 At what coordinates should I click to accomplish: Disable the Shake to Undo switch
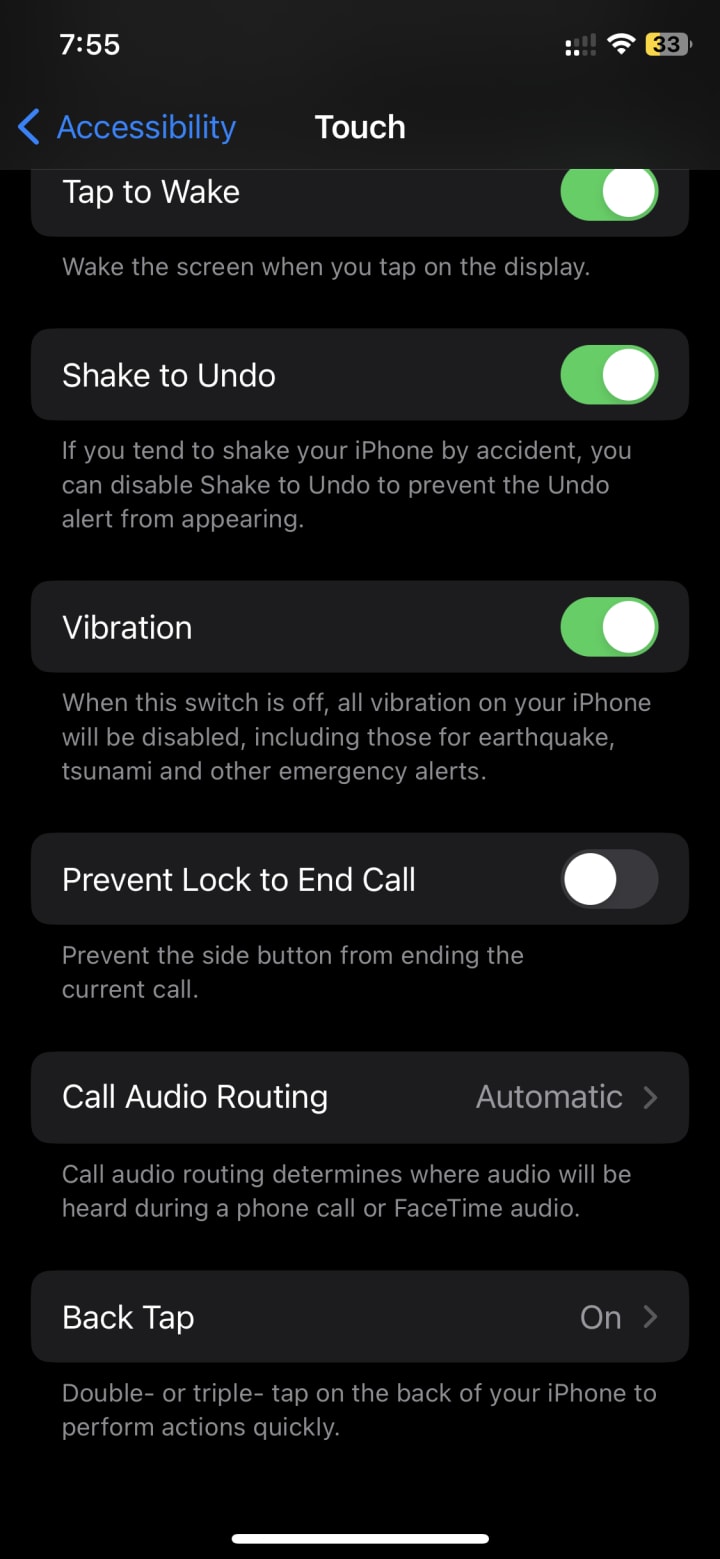[x=609, y=375]
